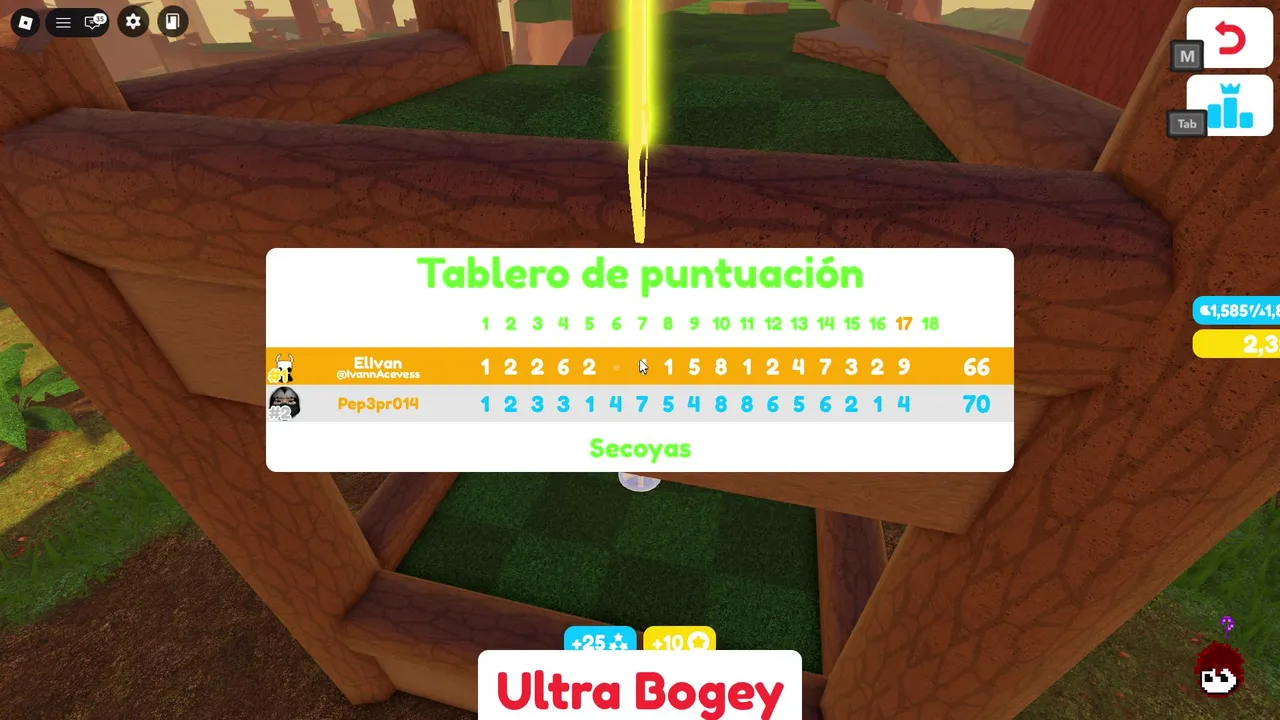
Task: Open the Roblox main menu icon
Action: (x=25, y=22)
